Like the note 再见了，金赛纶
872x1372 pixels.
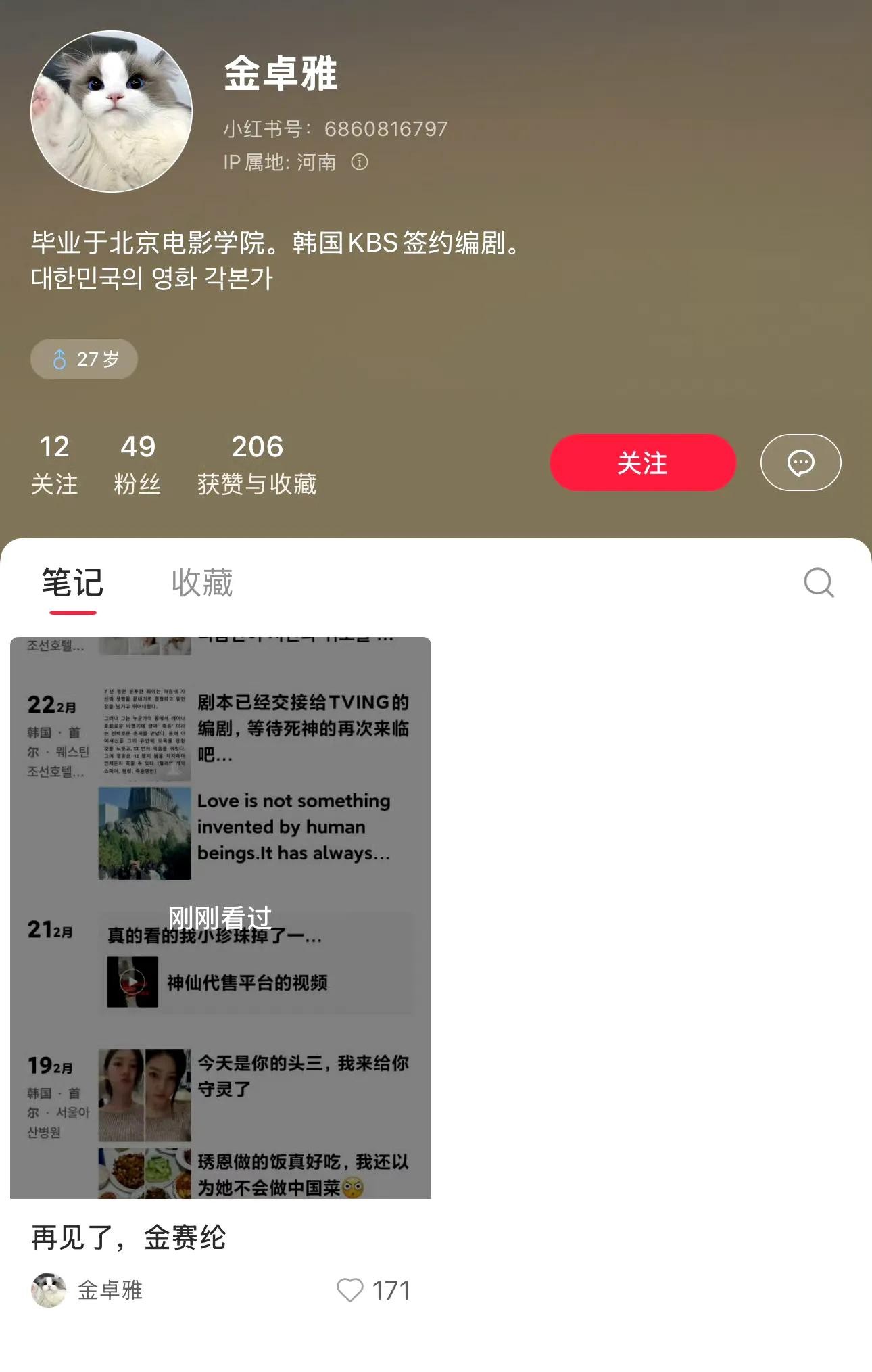pyautogui.click(x=350, y=1290)
